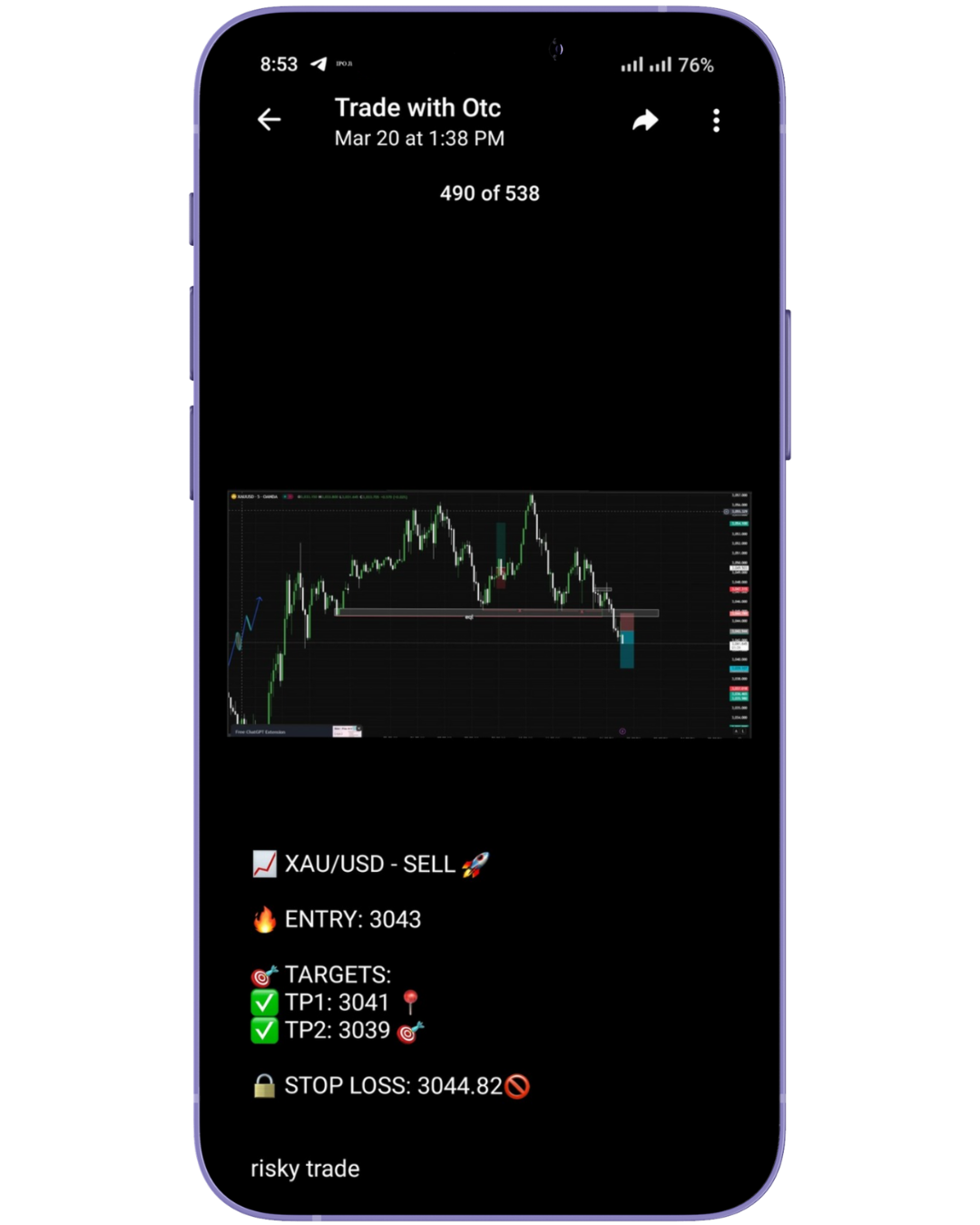
Task: Go back from the media viewer
Action: click(269, 120)
